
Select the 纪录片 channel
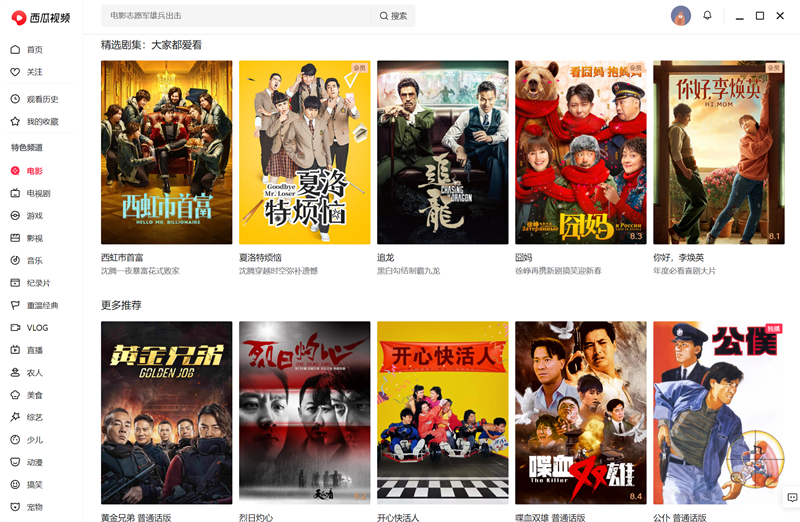pyautogui.click(x=38, y=283)
